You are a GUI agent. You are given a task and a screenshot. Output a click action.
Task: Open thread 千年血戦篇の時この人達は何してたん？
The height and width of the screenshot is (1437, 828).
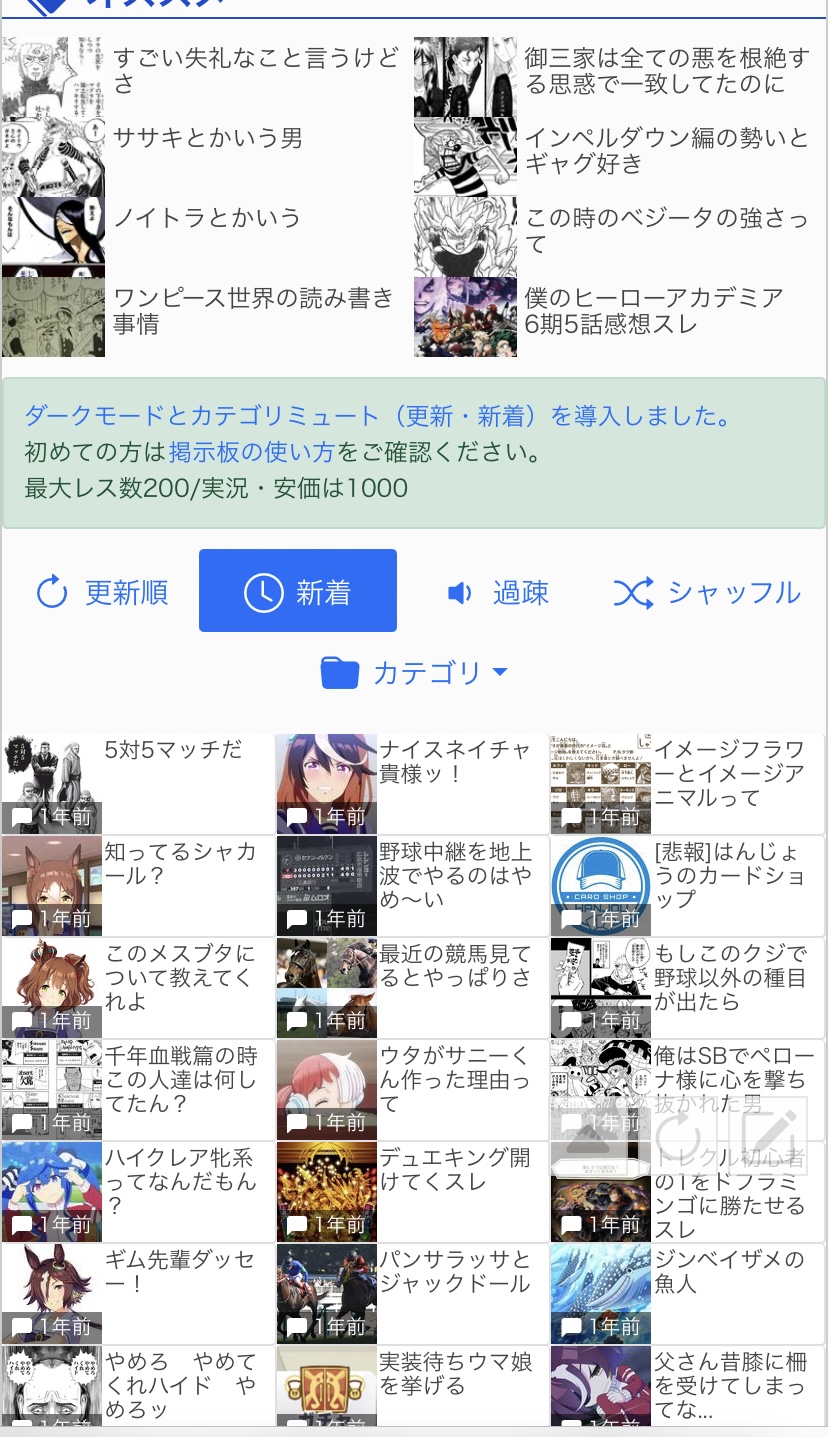(180, 1079)
